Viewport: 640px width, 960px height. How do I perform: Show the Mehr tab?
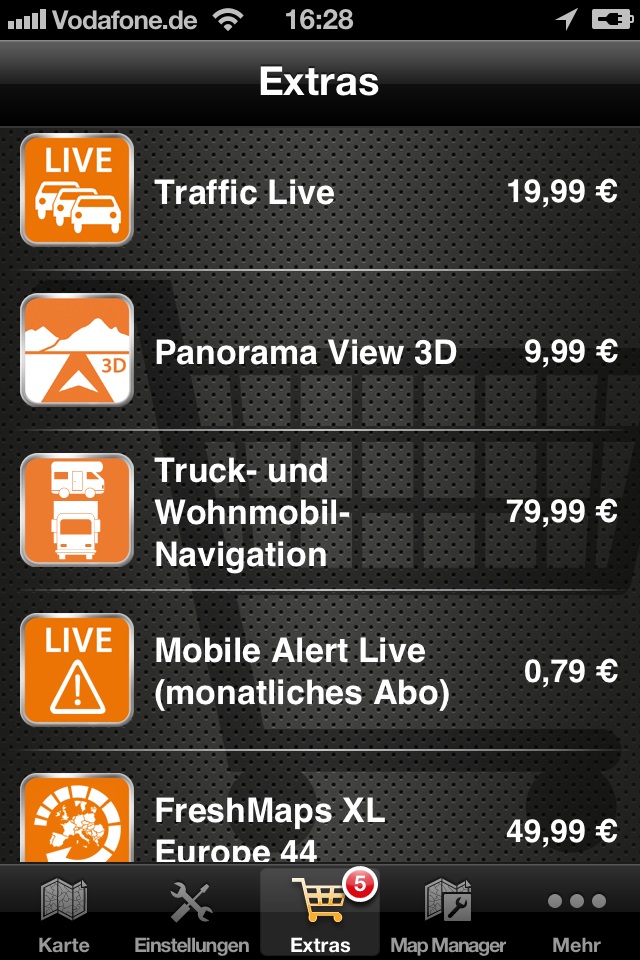[577, 914]
